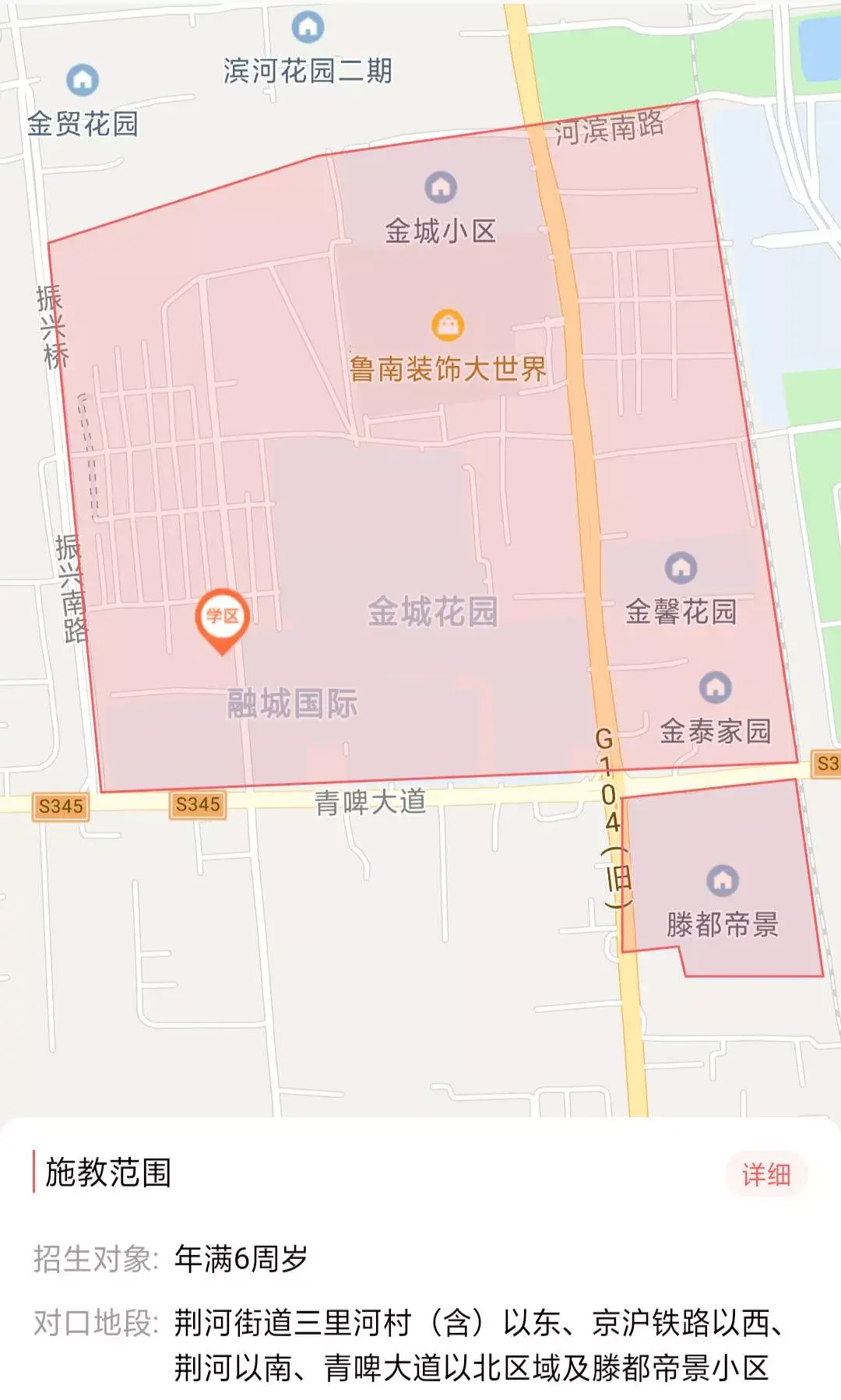The width and height of the screenshot is (841, 1400).
Task: Select the 金城小区 map marker
Action: tap(441, 187)
